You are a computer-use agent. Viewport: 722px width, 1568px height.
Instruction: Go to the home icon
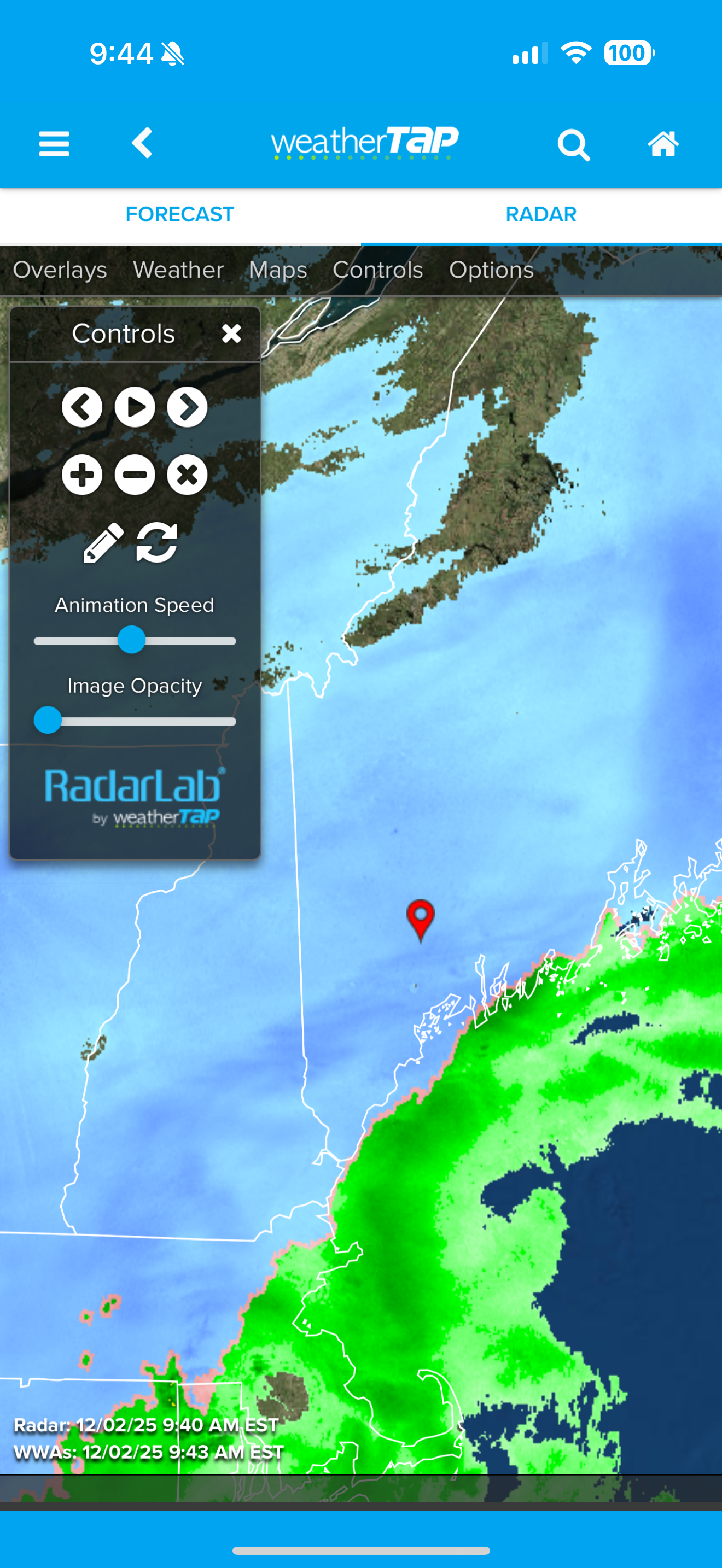663,145
